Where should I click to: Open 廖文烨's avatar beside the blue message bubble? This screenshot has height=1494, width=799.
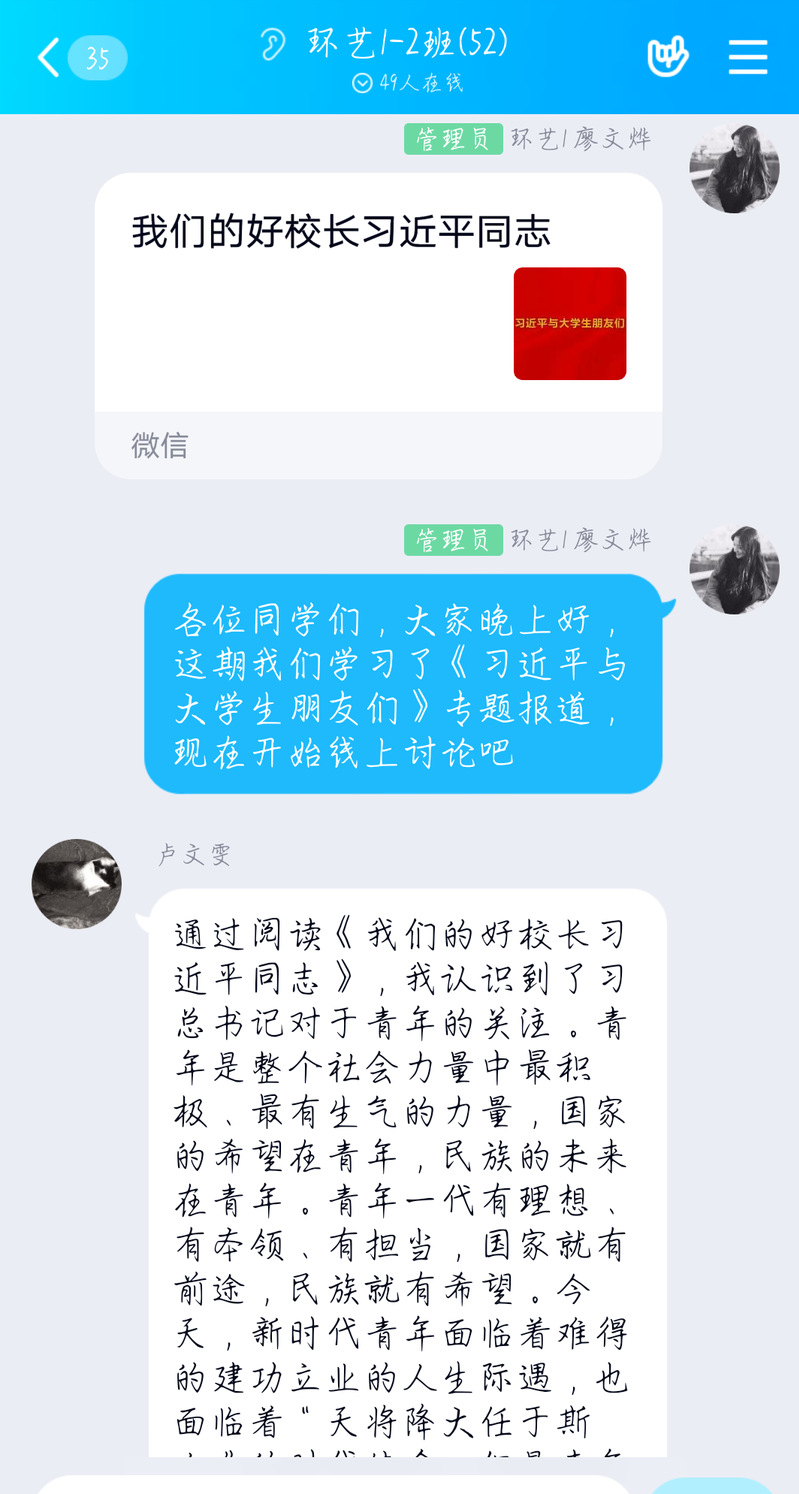734,570
